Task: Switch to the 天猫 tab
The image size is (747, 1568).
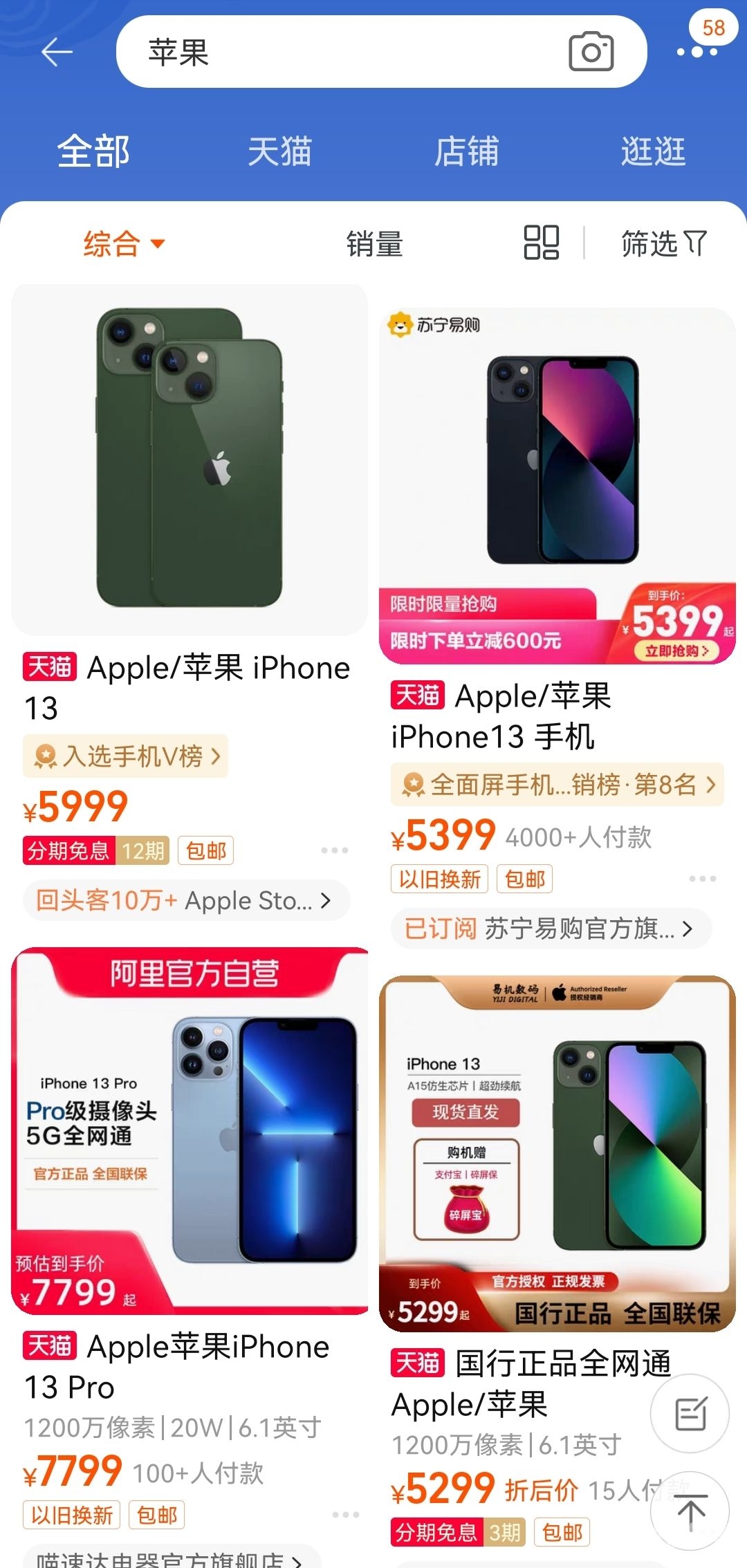Action: (x=280, y=151)
